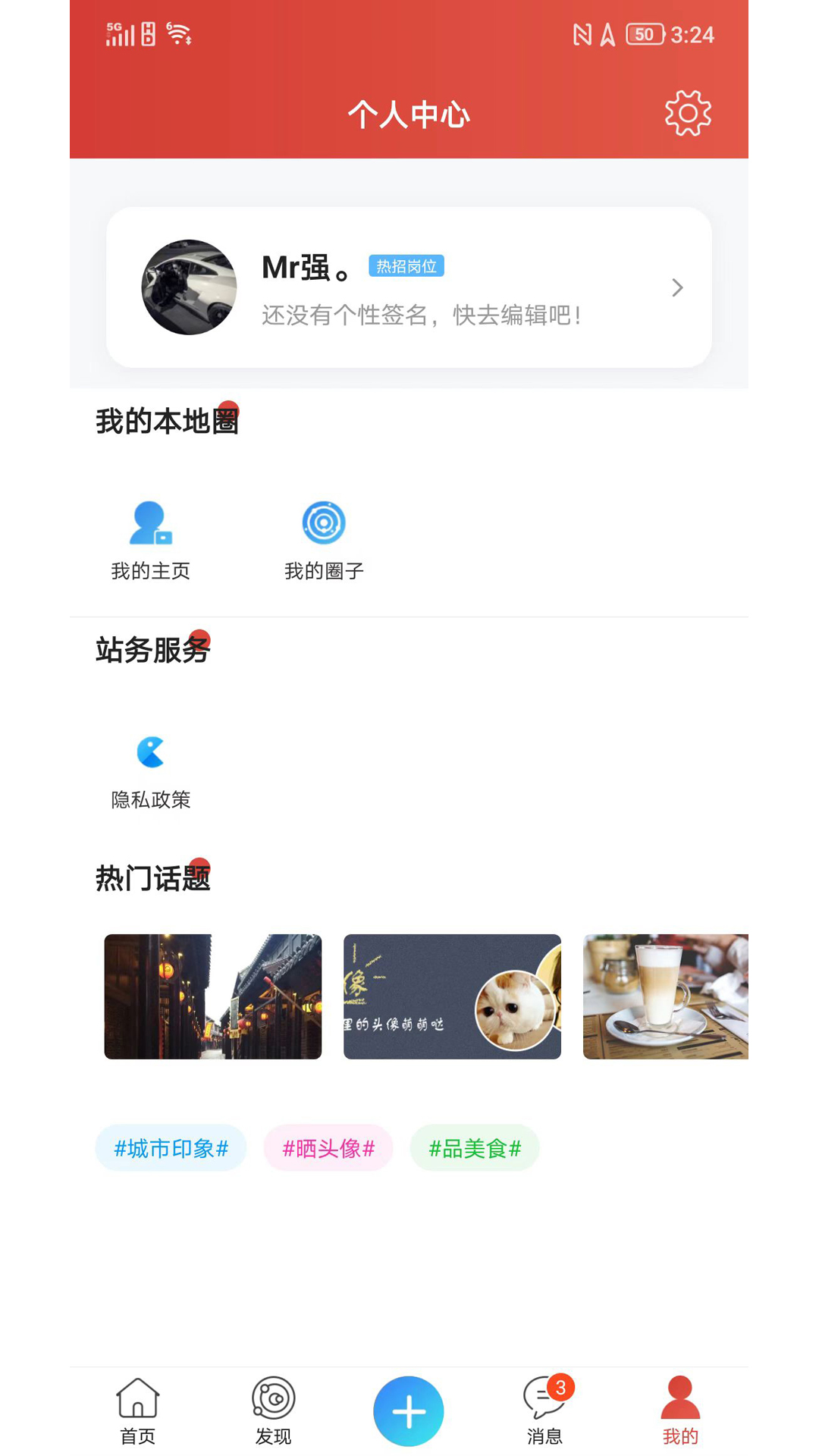The height and width of the screenshot is (1456, 819).
Task: Select the #品美食# topic chip
Action: [475, 1148]
